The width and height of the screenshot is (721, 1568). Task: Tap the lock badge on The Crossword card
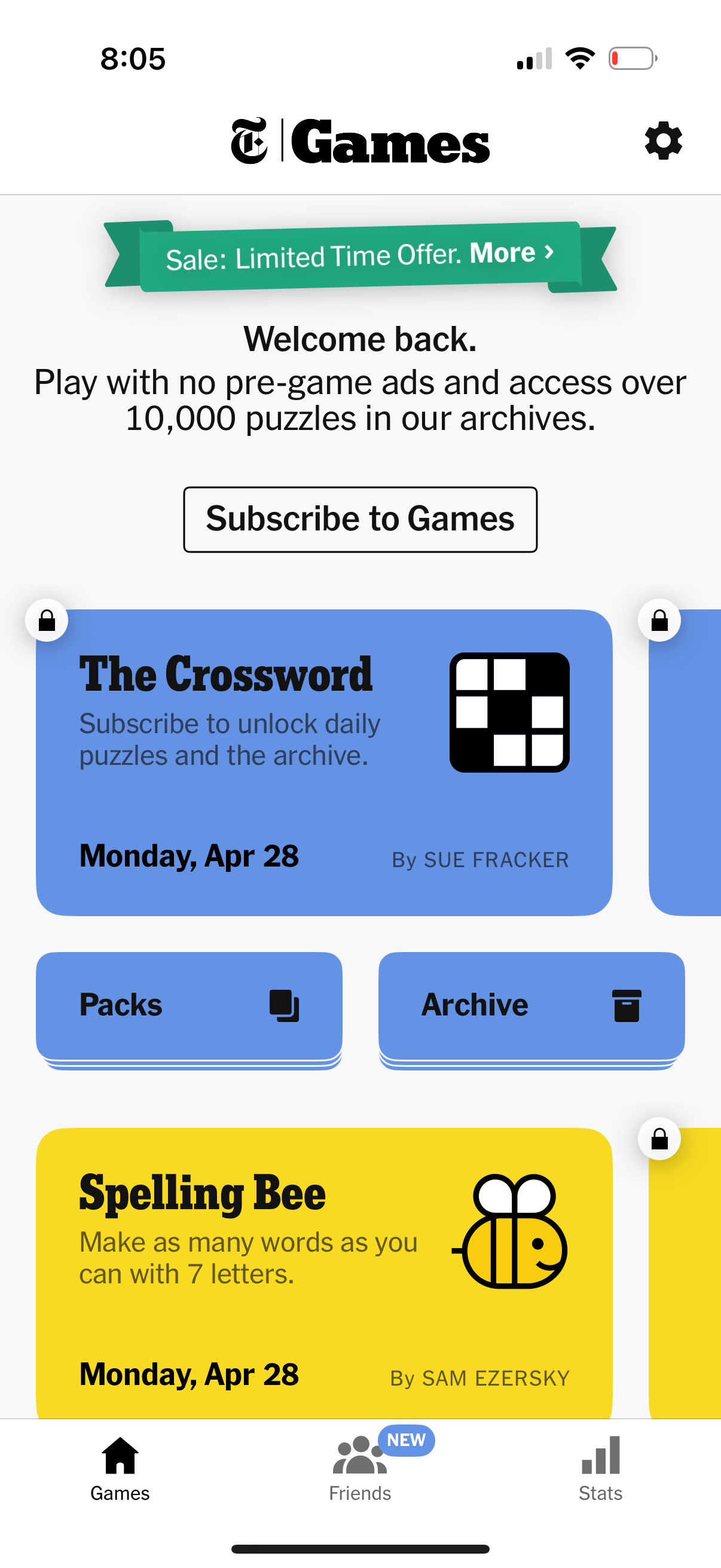(47, 621)
